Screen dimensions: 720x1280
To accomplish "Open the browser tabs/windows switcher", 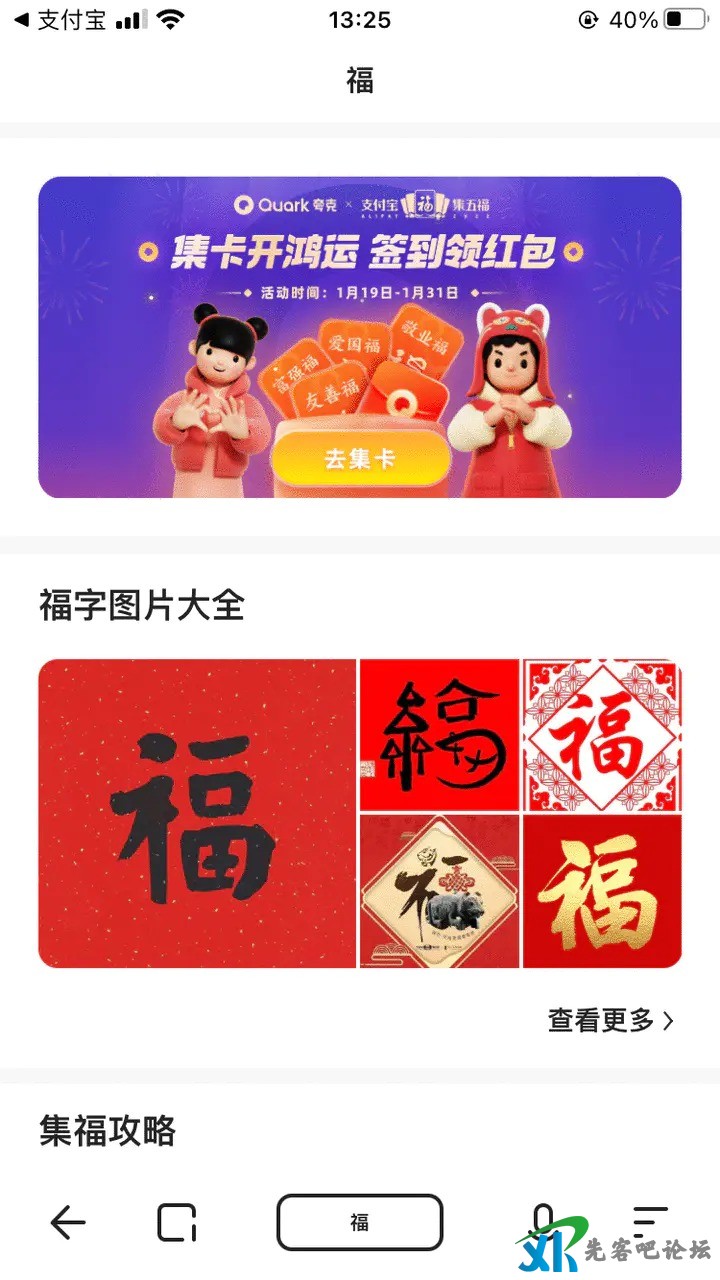I will coord(177,1222).
